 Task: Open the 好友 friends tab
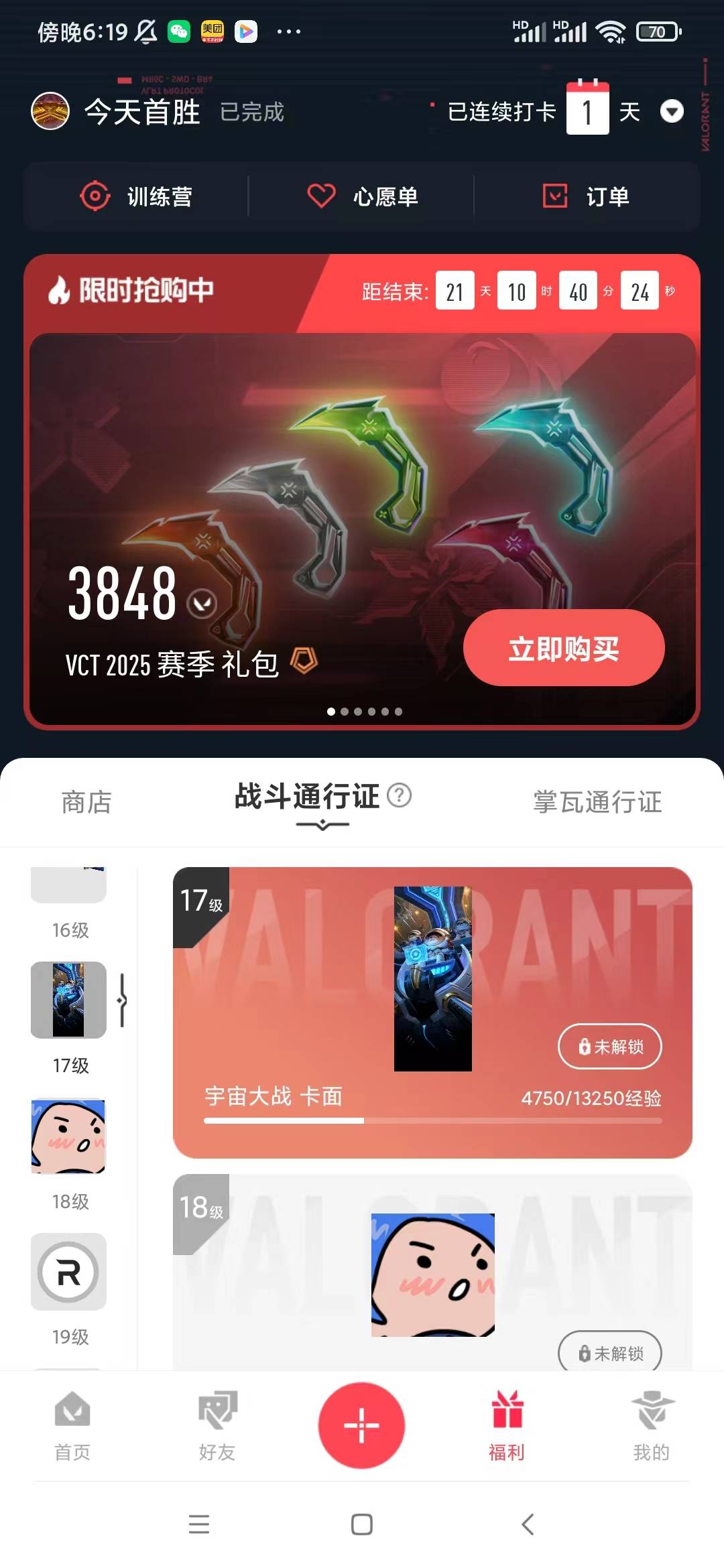[217, 1425]
